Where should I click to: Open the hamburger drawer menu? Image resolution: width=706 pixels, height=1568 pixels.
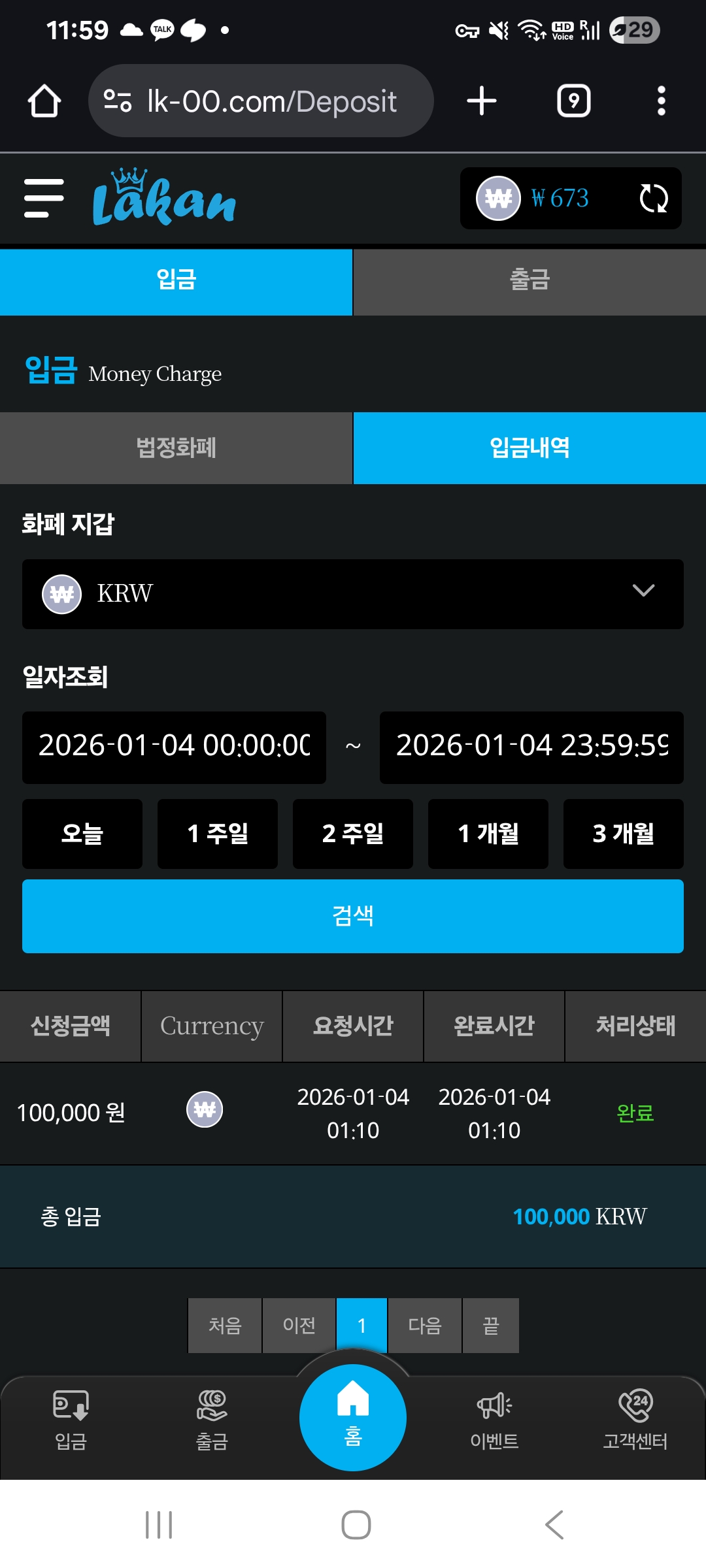coord(44,198)
